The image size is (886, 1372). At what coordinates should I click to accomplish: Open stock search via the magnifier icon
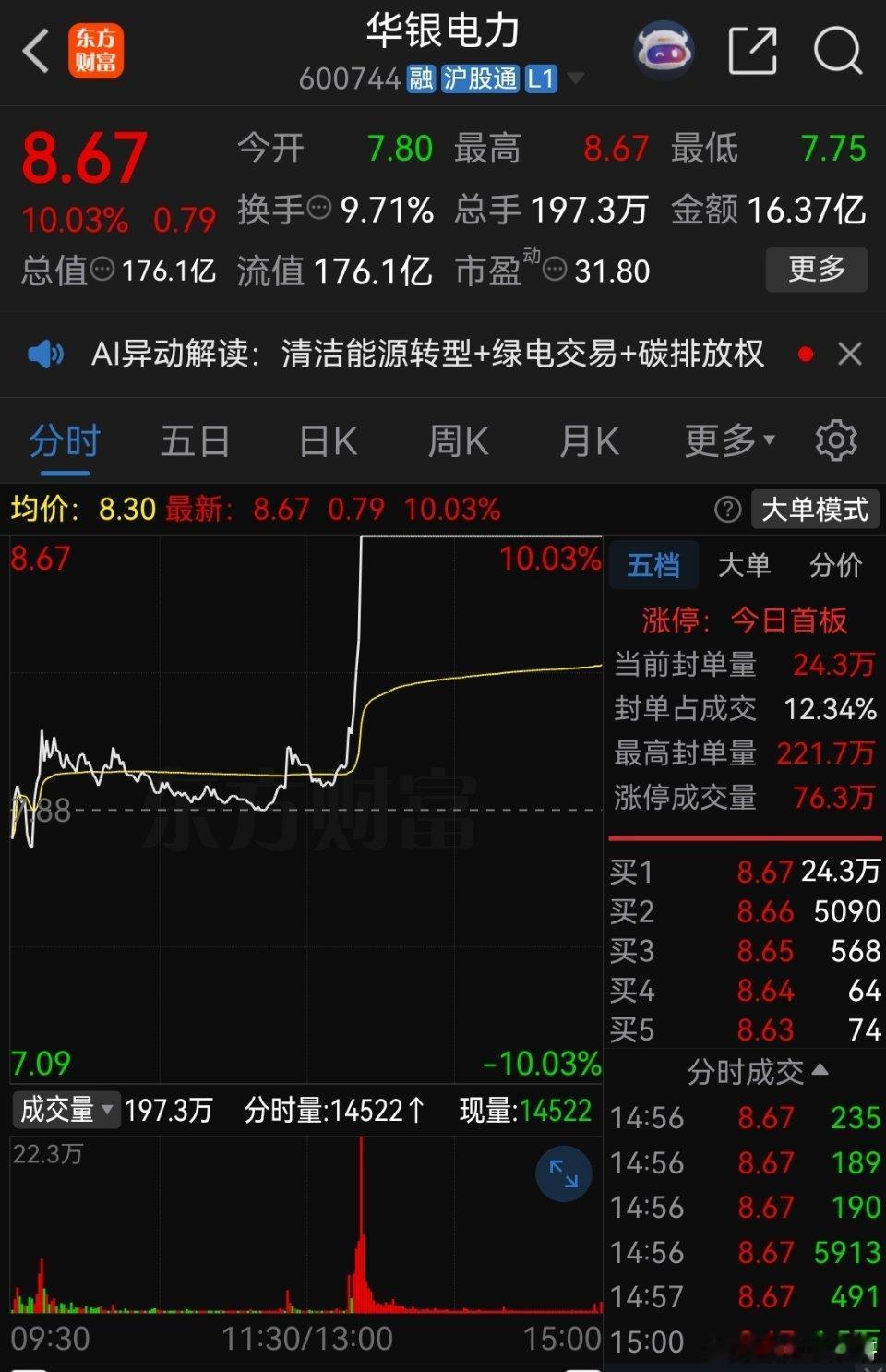coord(835,51)
